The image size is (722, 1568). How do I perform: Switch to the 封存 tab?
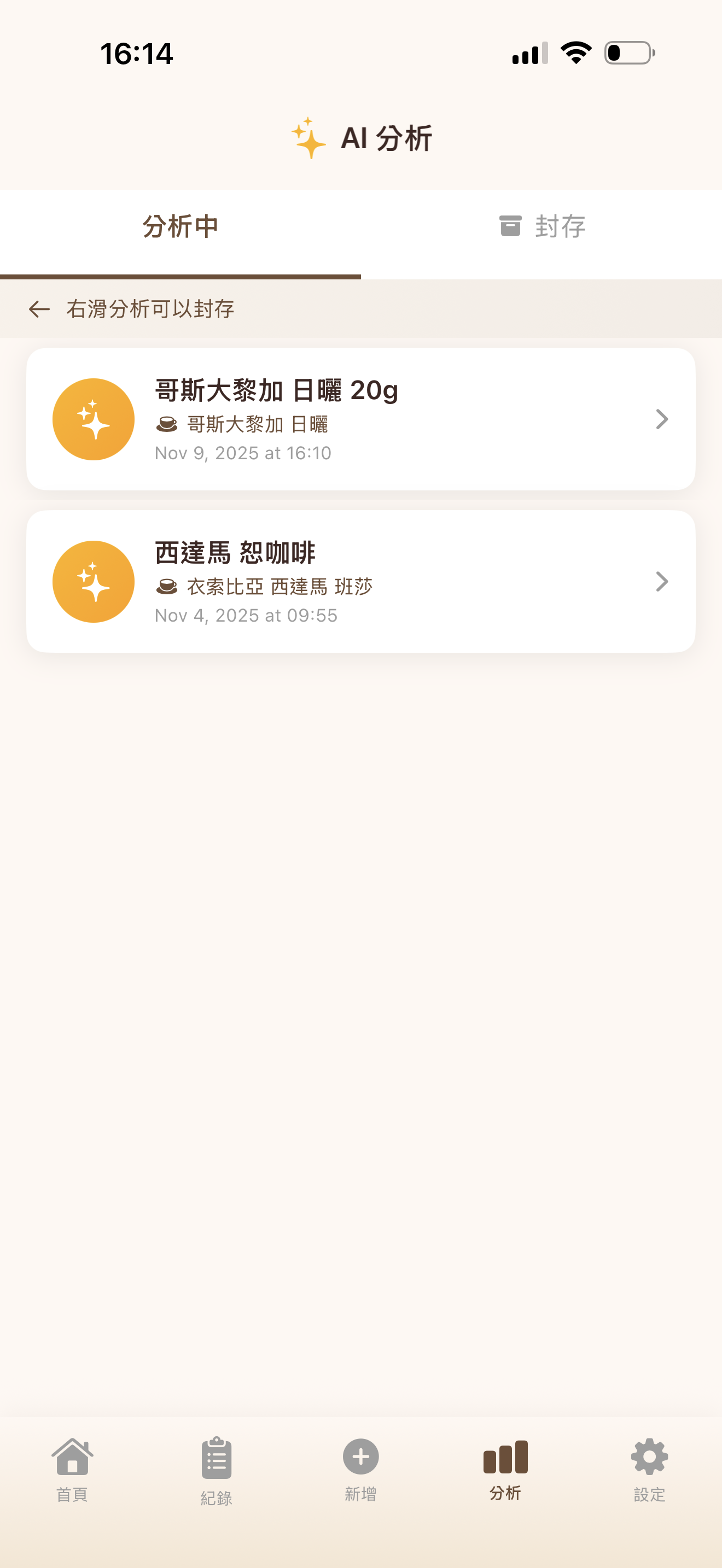542,225
